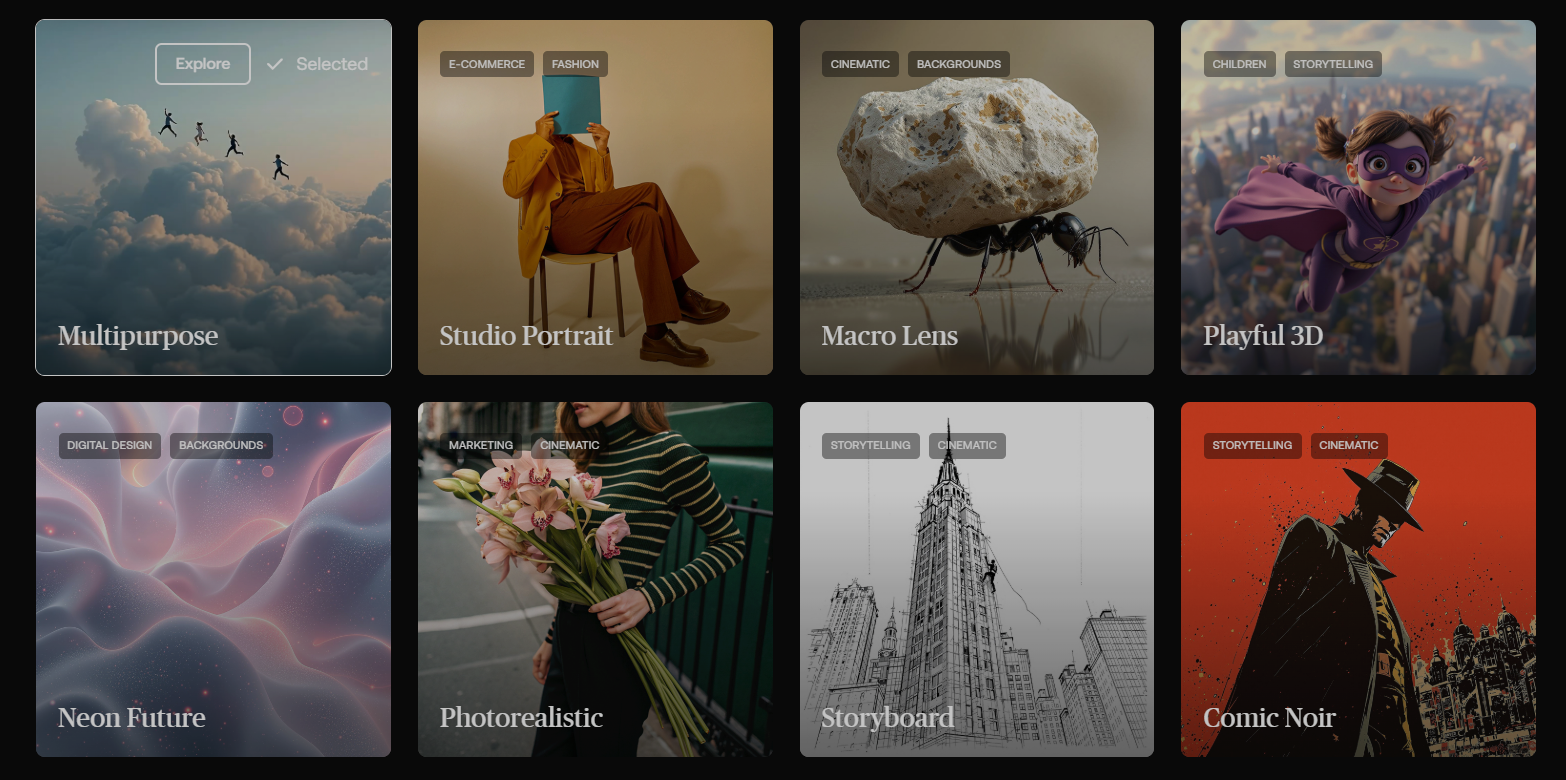Choose the Storyboard style card
Viewport: 1566px width, 780px height.
977,580
